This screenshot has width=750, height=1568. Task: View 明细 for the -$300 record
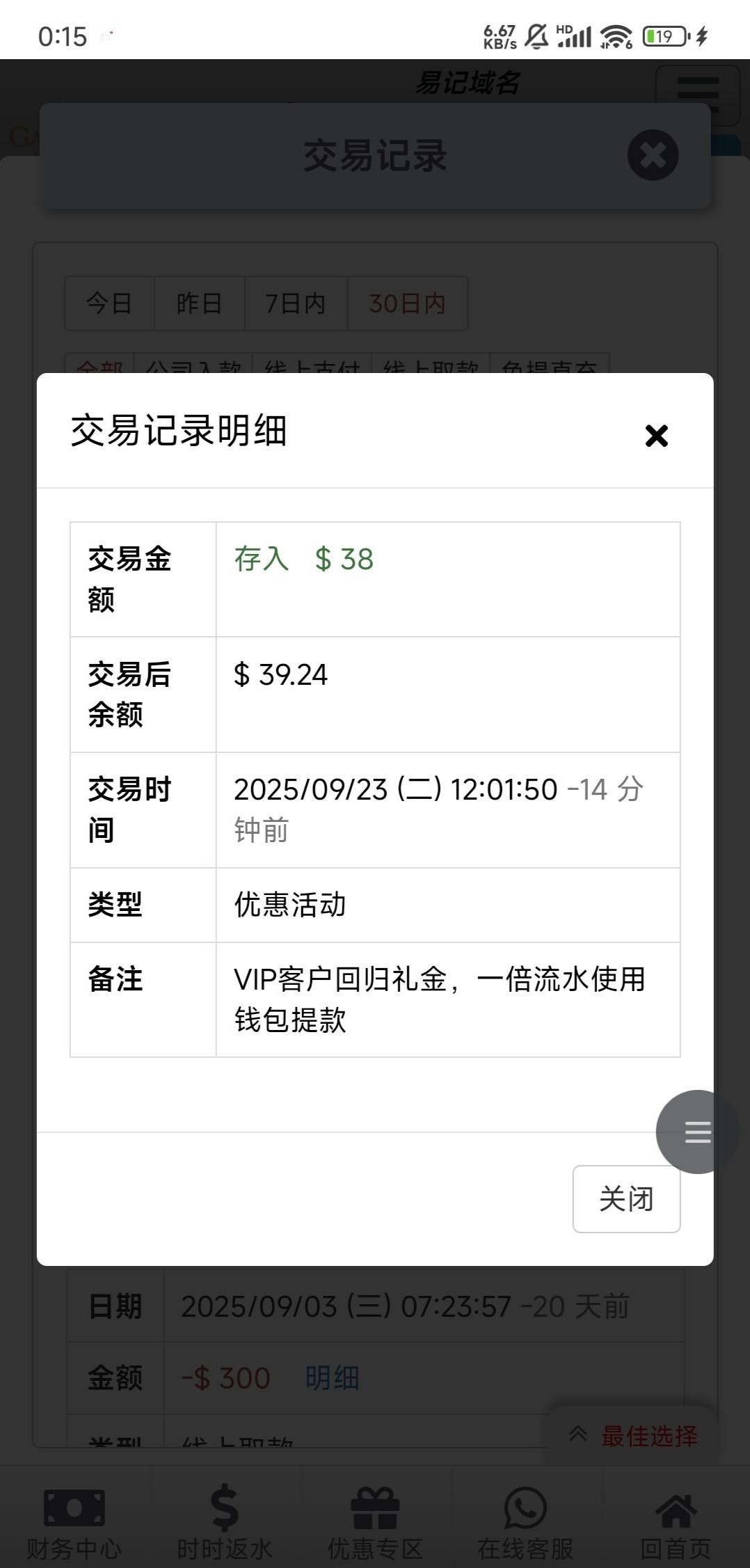click(332, 1378)
